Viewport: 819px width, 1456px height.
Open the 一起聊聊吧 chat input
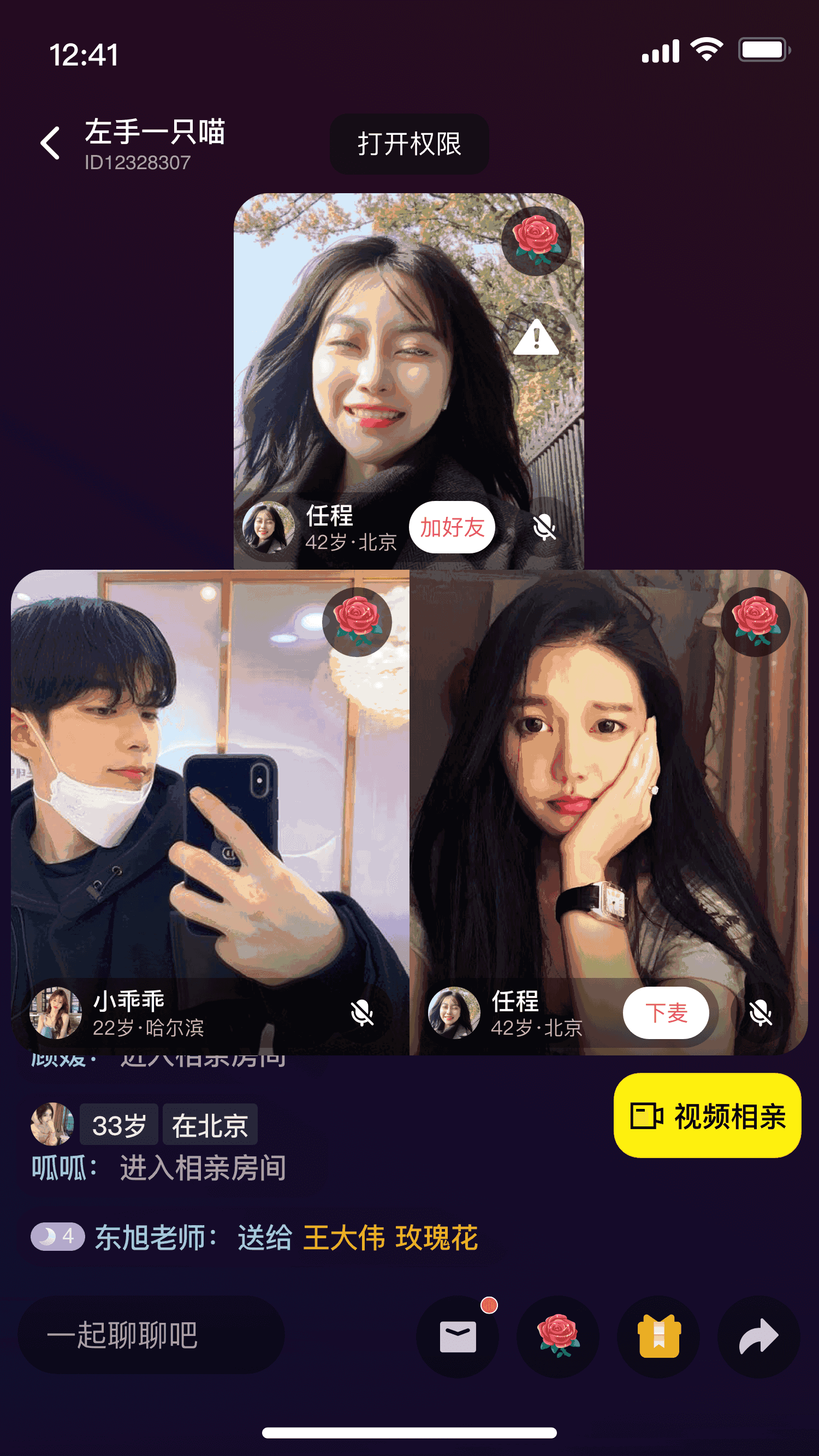point(151,1335)
